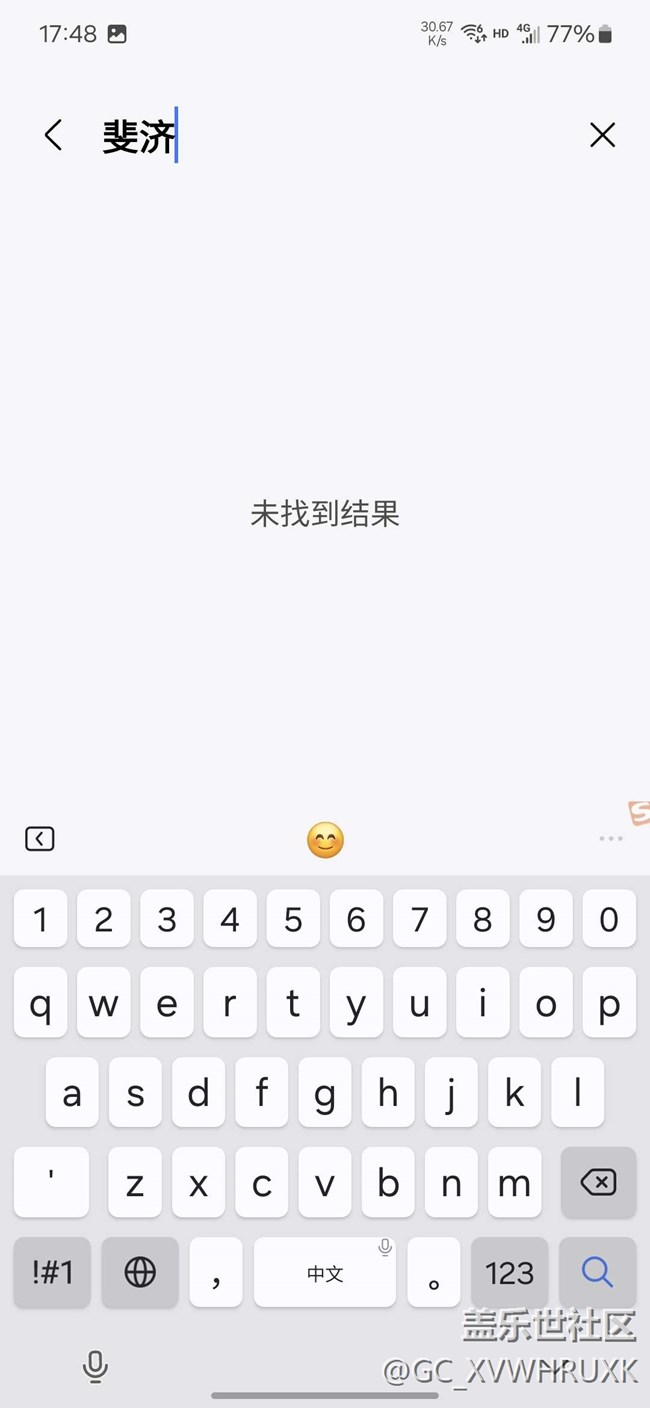Collapse the keyboard toolbar with the left arrow
This screenshot has width=650, height=1408.
[40, 839]
